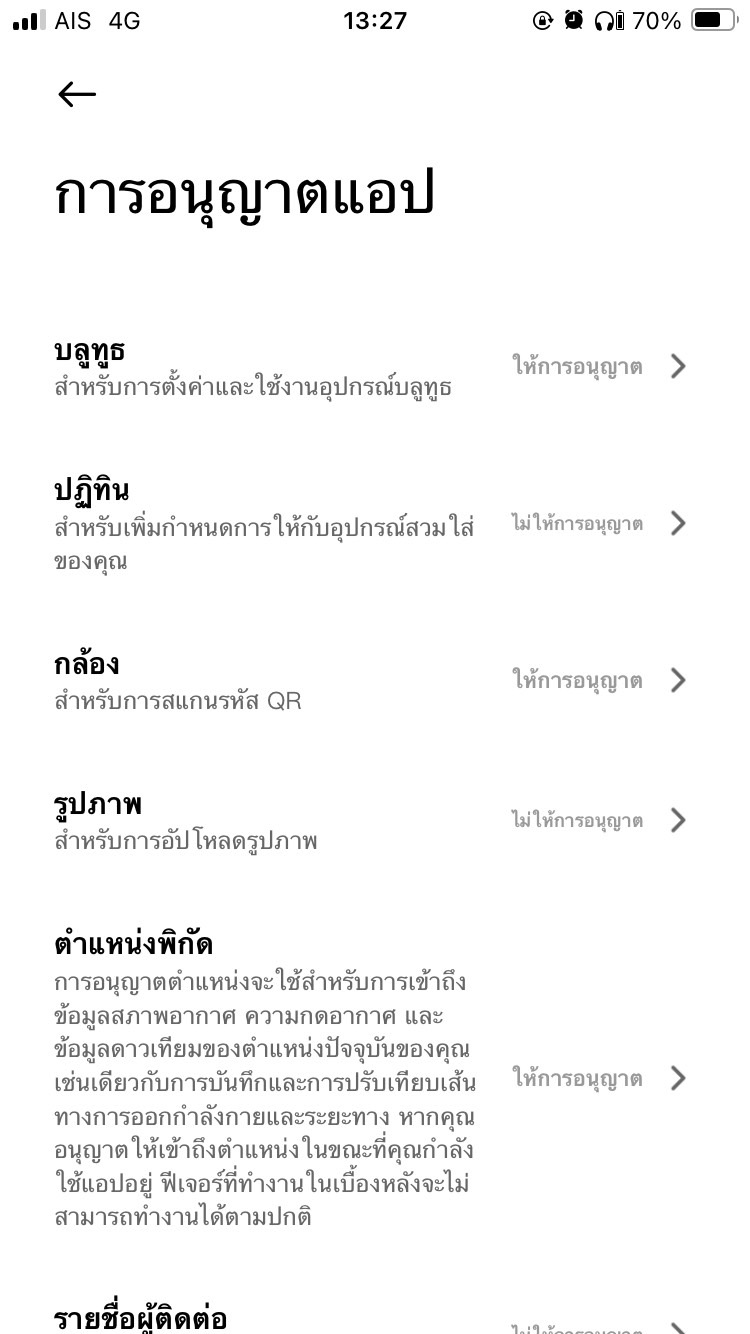Open the รูปภาพ permission setting
750x1334 pixels.
click(x=375, y=821)
